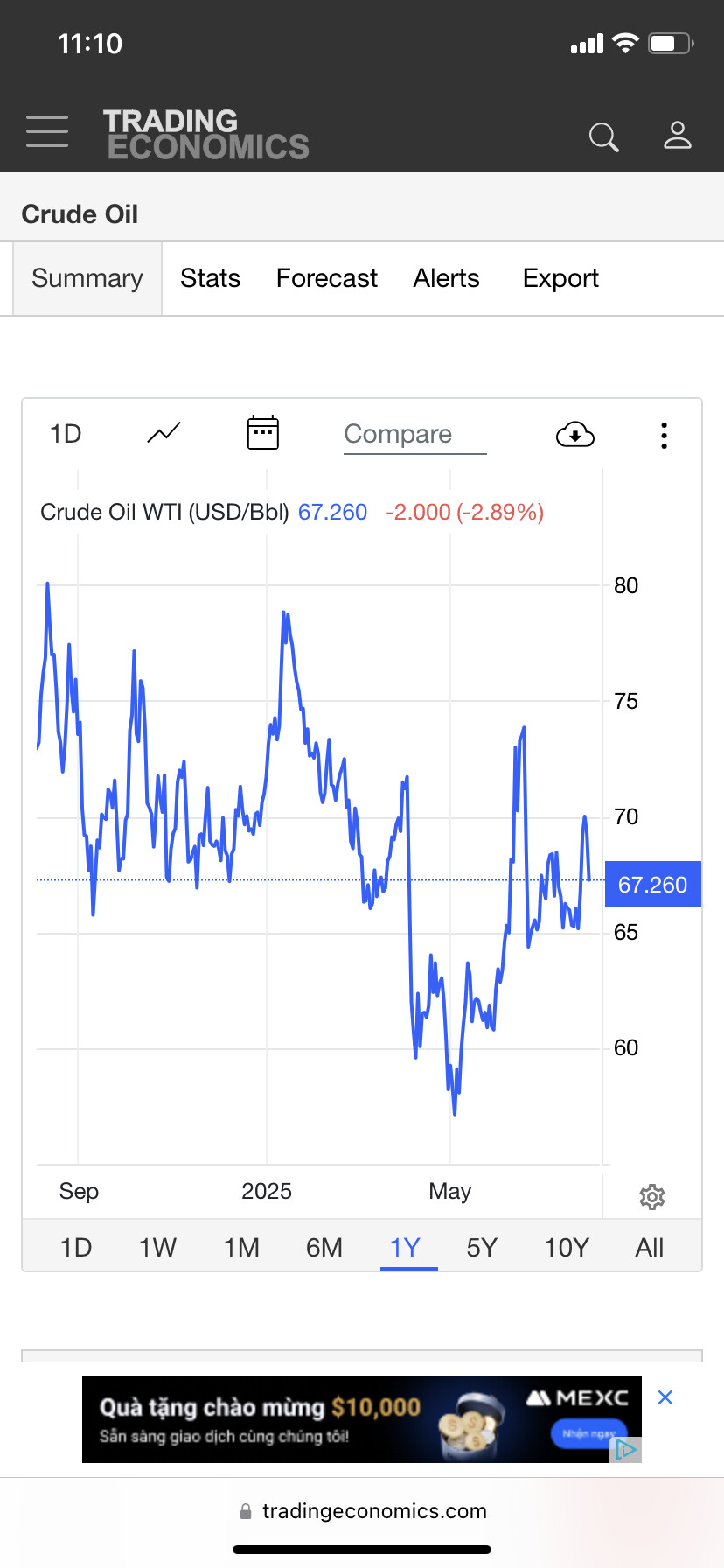Select the 6M time range

click(324, 1247)
